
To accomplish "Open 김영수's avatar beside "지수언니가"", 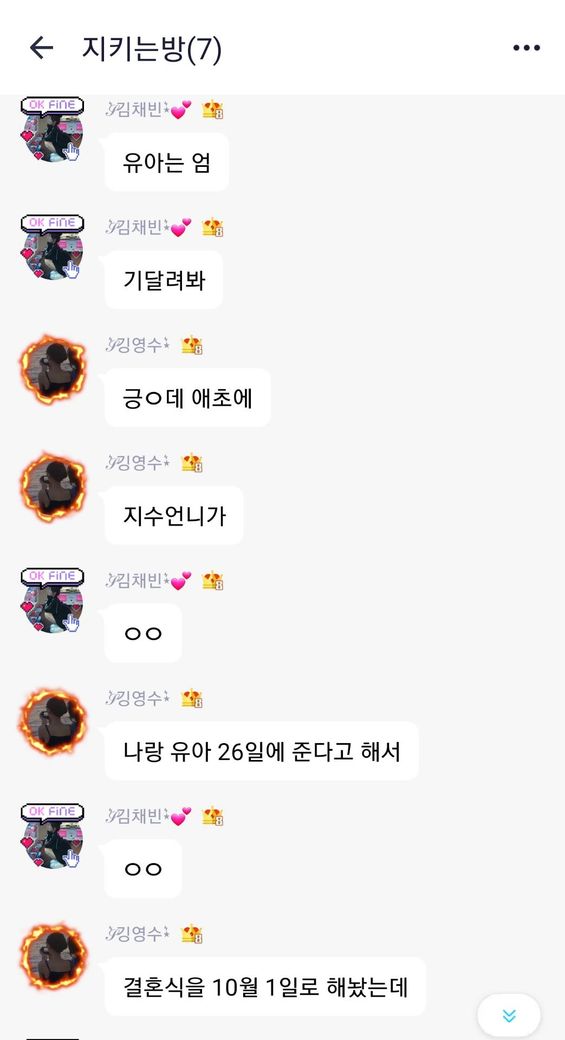I will (x=52, y=488).
